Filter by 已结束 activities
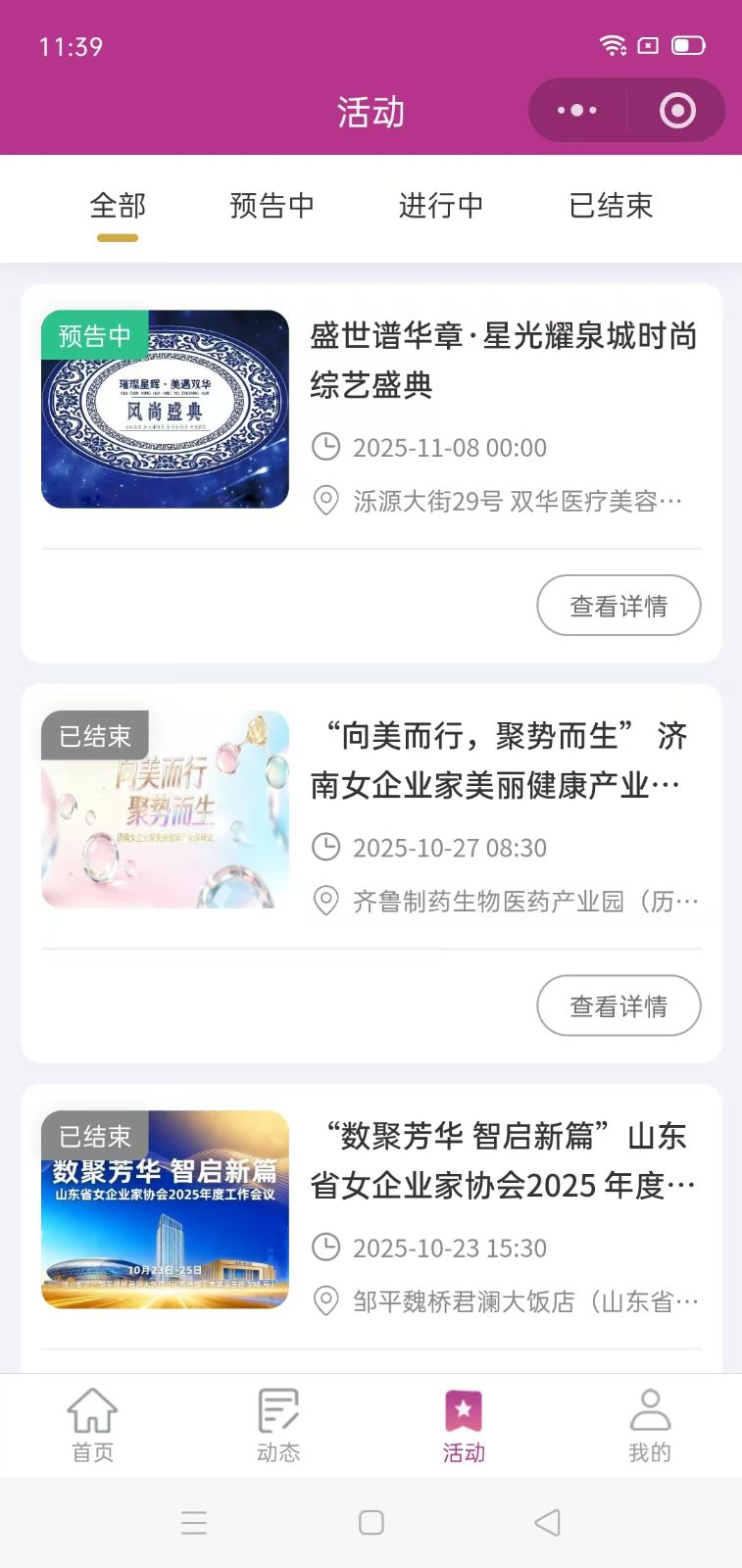Viewport: 742px width, 1568px height. (x=611, y=206)
